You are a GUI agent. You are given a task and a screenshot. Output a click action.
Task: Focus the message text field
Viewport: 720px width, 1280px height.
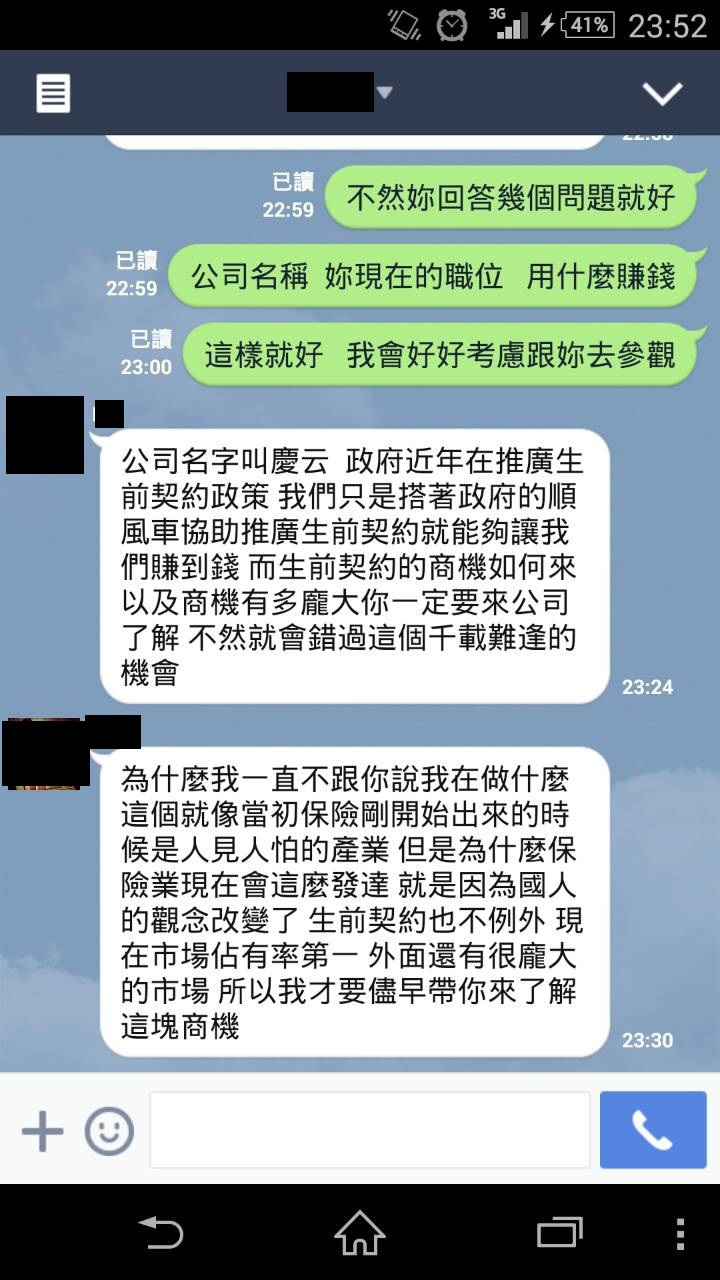[370, 1130]
